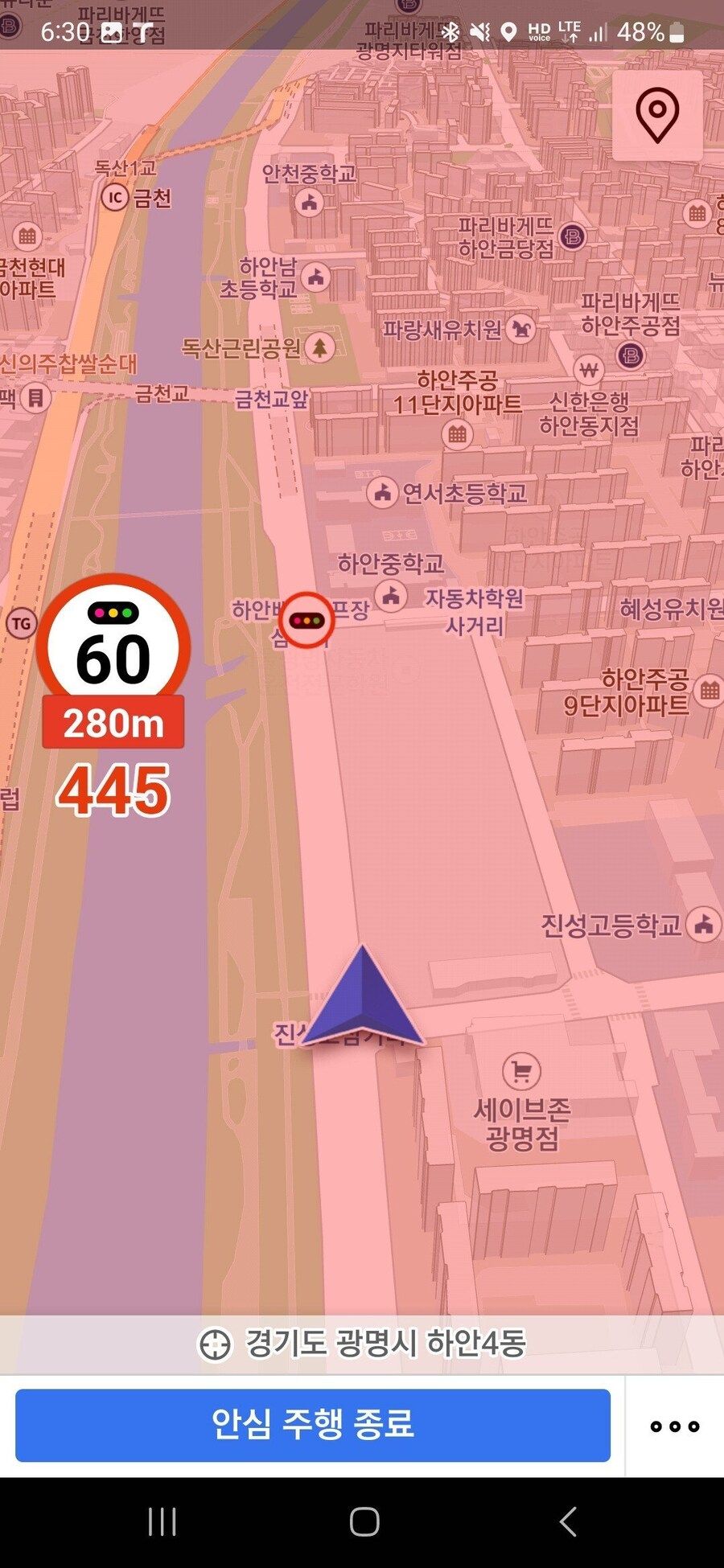Tap the 안심 주행 종료 button
Image resolution: width=724 pixels, height=1568 pixels.
coord(312,1425)
